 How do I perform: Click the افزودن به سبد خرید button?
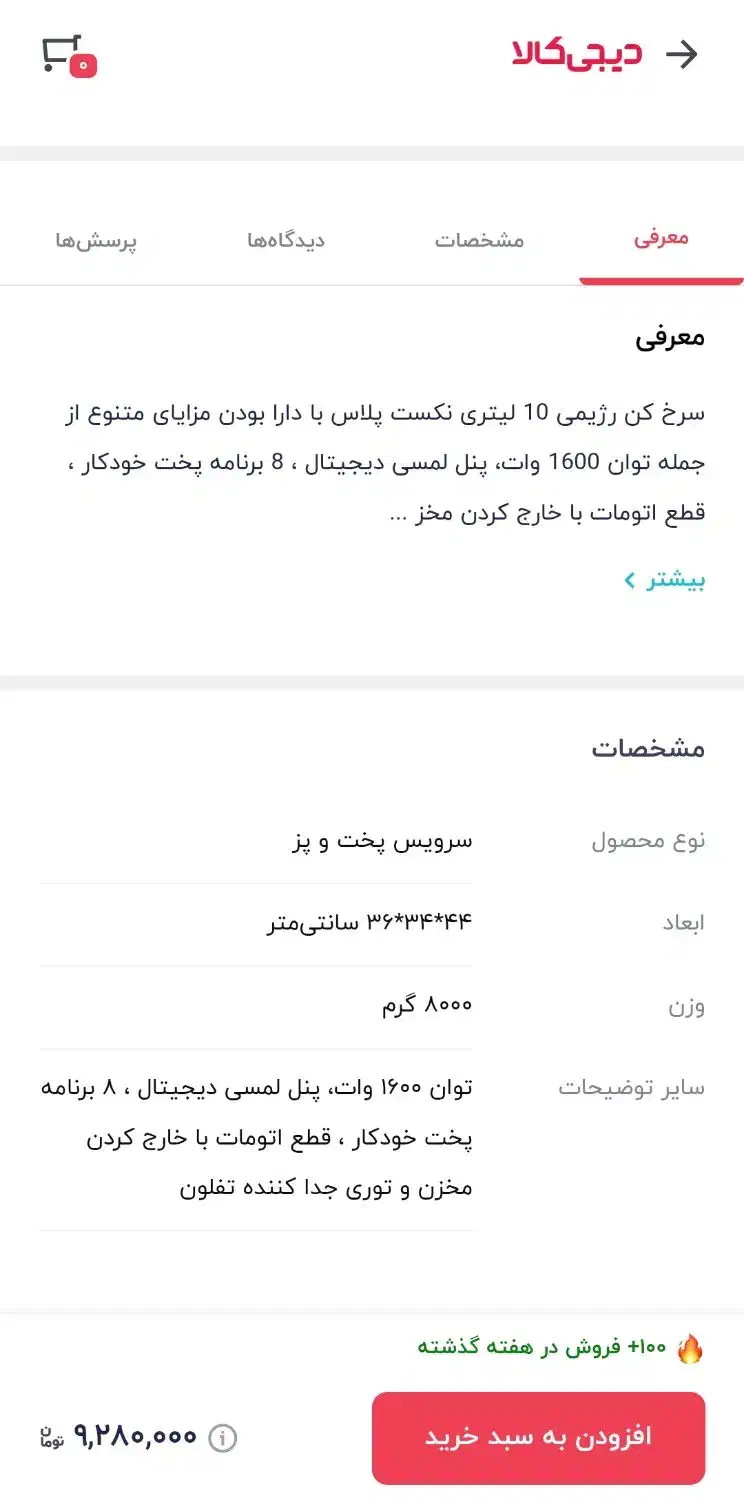(x=538, y=1436)
